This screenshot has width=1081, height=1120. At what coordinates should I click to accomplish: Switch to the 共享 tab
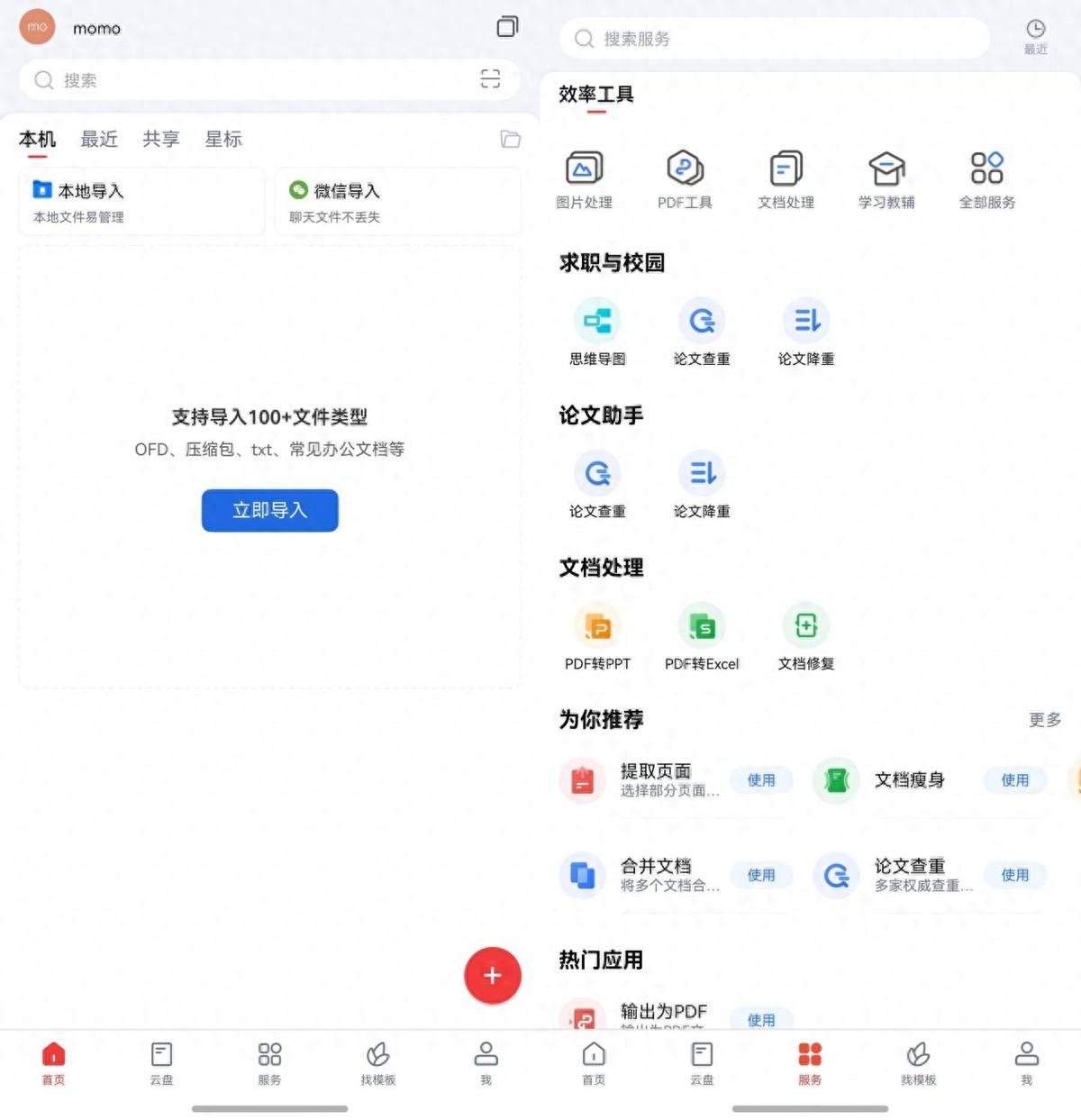tap(161, 139)
